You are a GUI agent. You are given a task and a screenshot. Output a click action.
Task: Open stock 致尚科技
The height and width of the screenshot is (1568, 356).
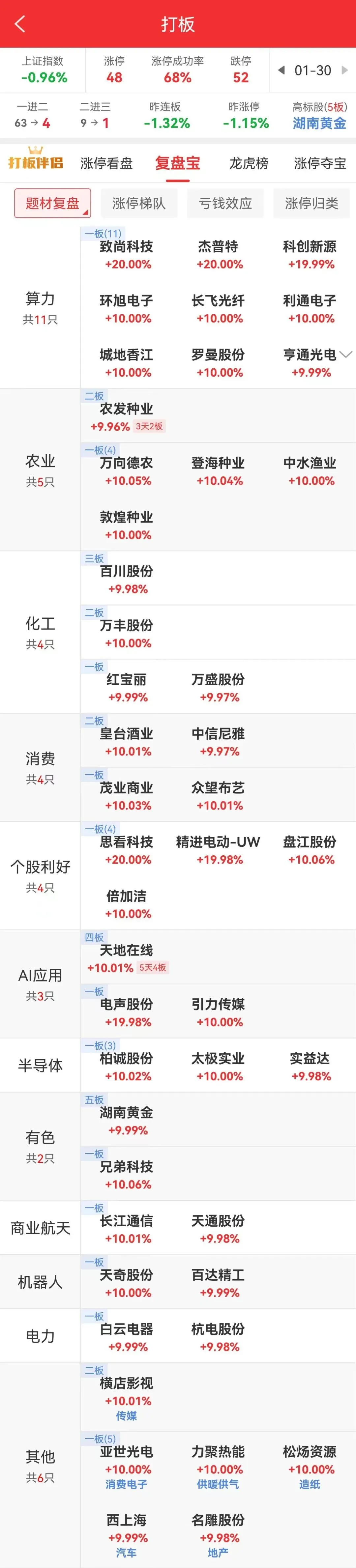point(127,254)
